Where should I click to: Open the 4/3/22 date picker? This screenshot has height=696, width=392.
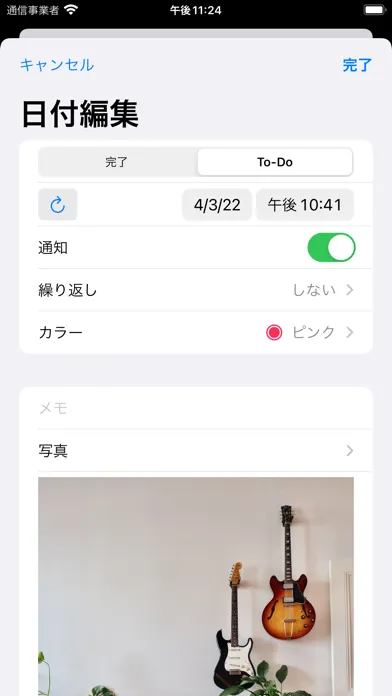point(217,205)
